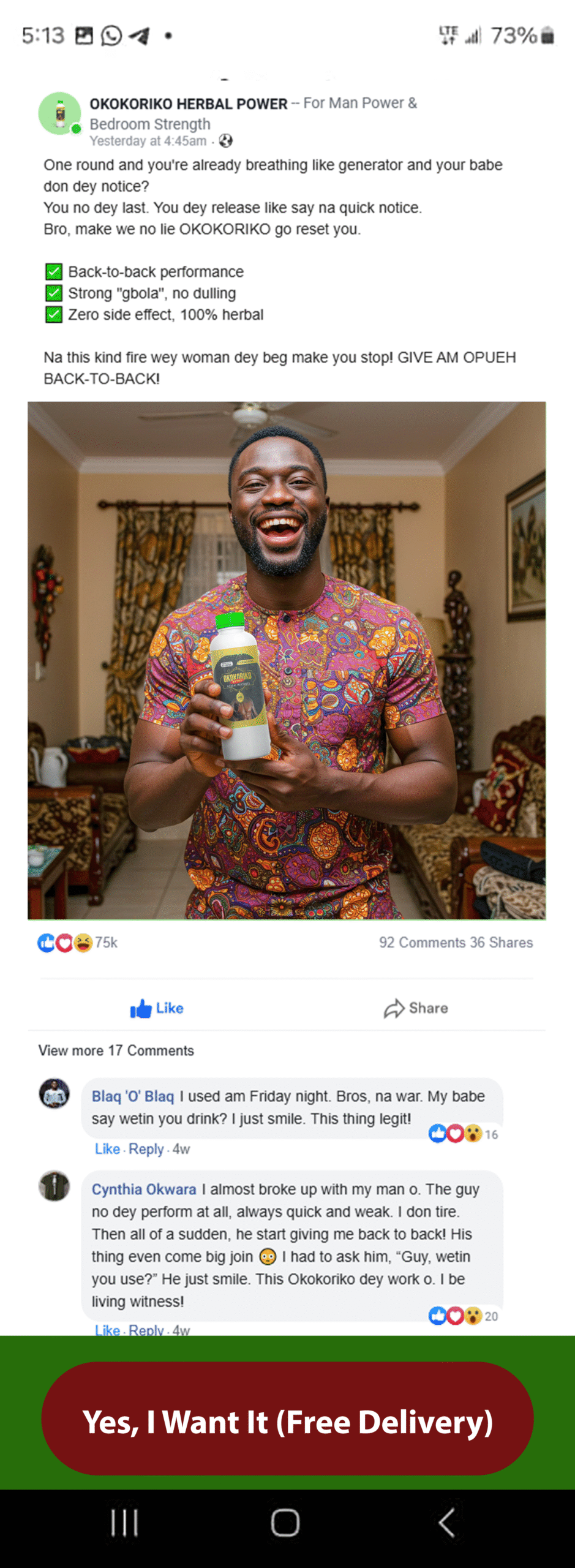View the 92 comments count

coord(422,943)
